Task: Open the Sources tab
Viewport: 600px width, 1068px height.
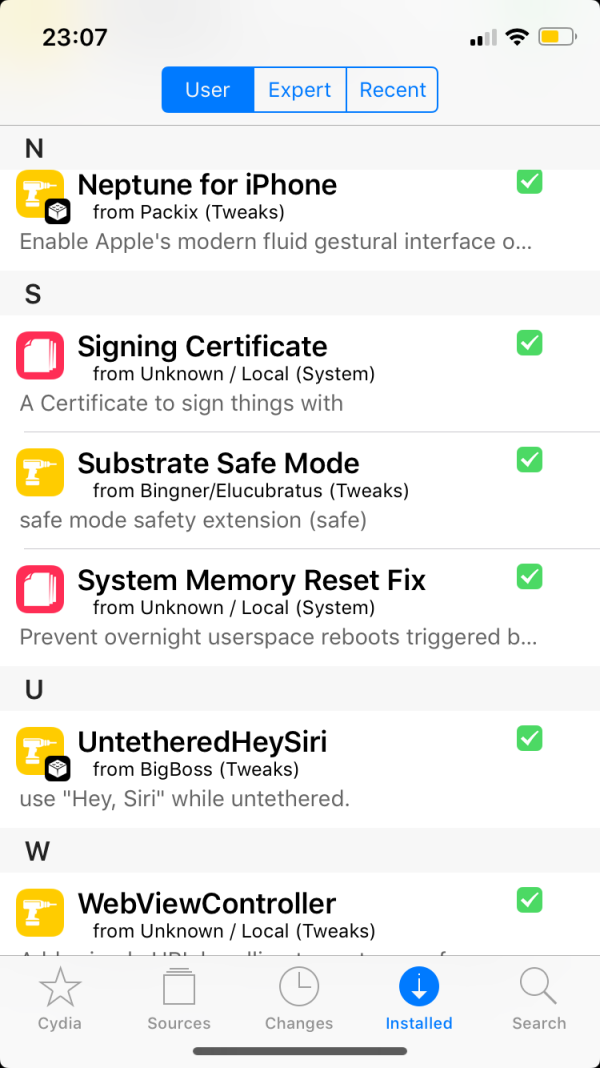Action: tap(179, 1000)
